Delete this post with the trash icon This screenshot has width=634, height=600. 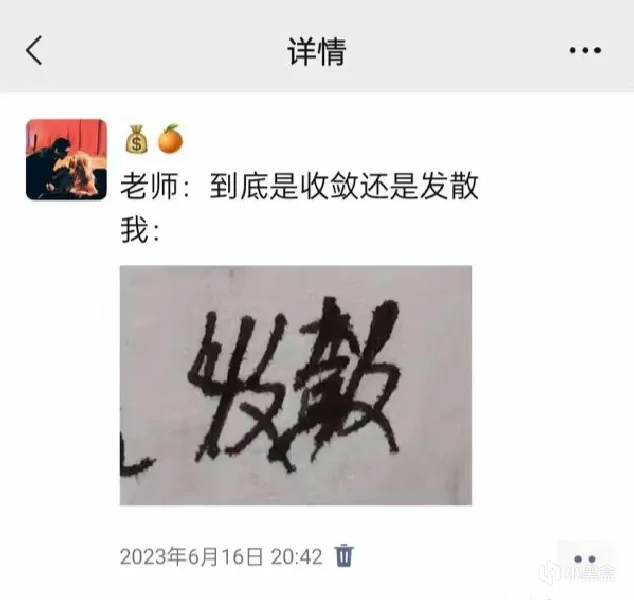[344, 555]
